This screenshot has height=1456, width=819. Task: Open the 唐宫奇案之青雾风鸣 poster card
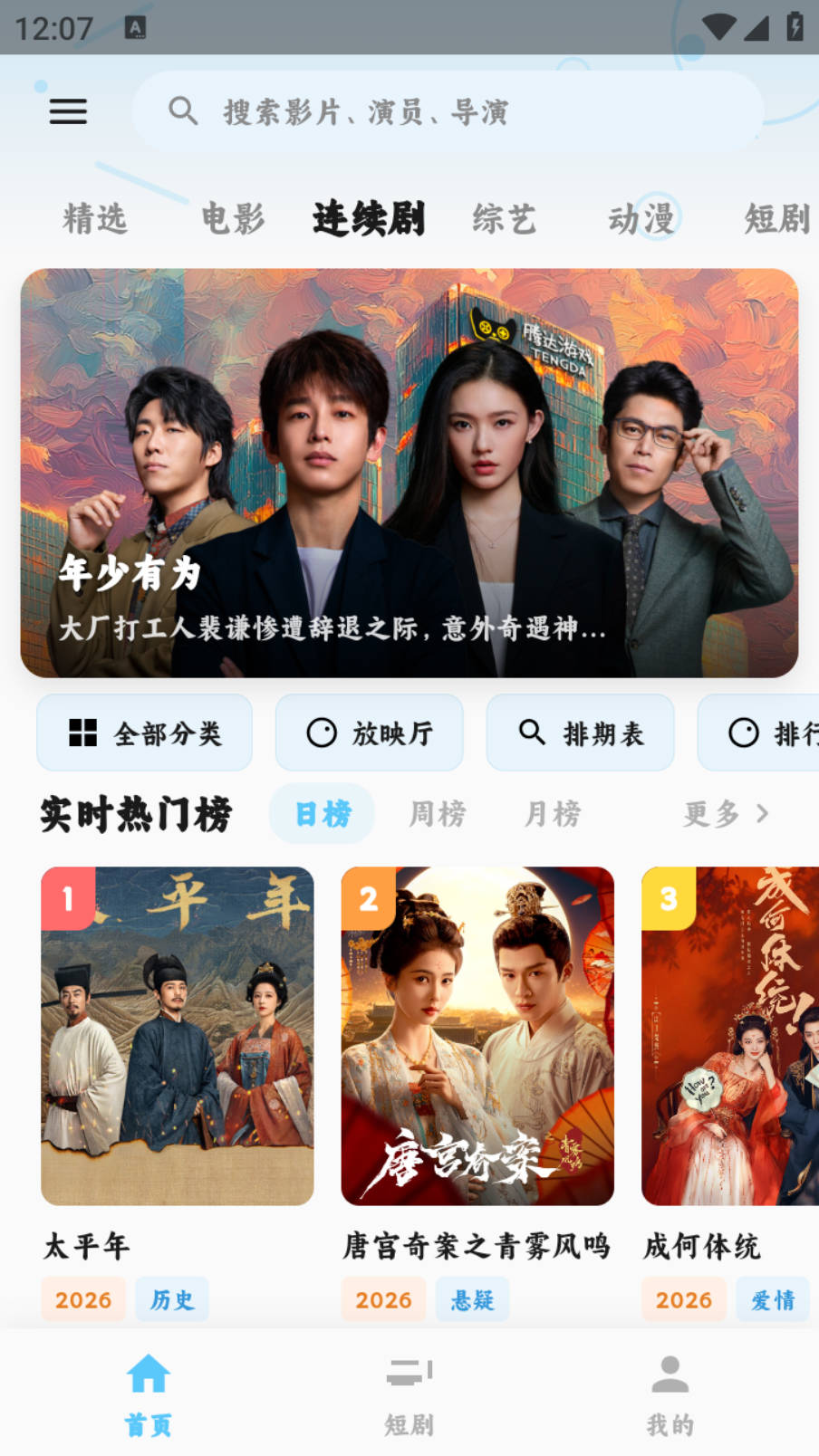coord(477,1036)
